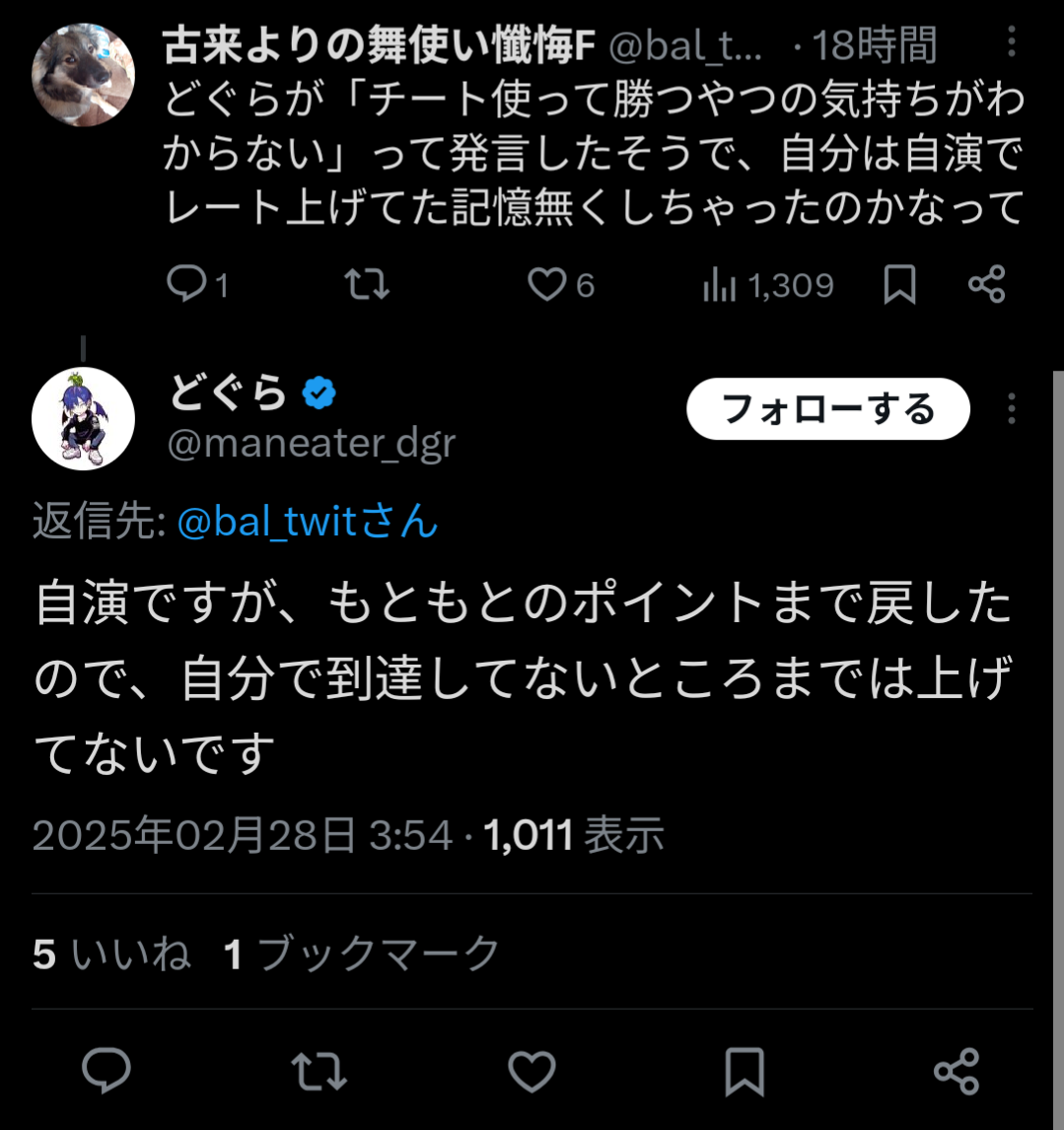1064x1130 pixels.
Task: Like 古来よりの舞使い懺悔F's post with 6 likes
Action: (546, 285)
